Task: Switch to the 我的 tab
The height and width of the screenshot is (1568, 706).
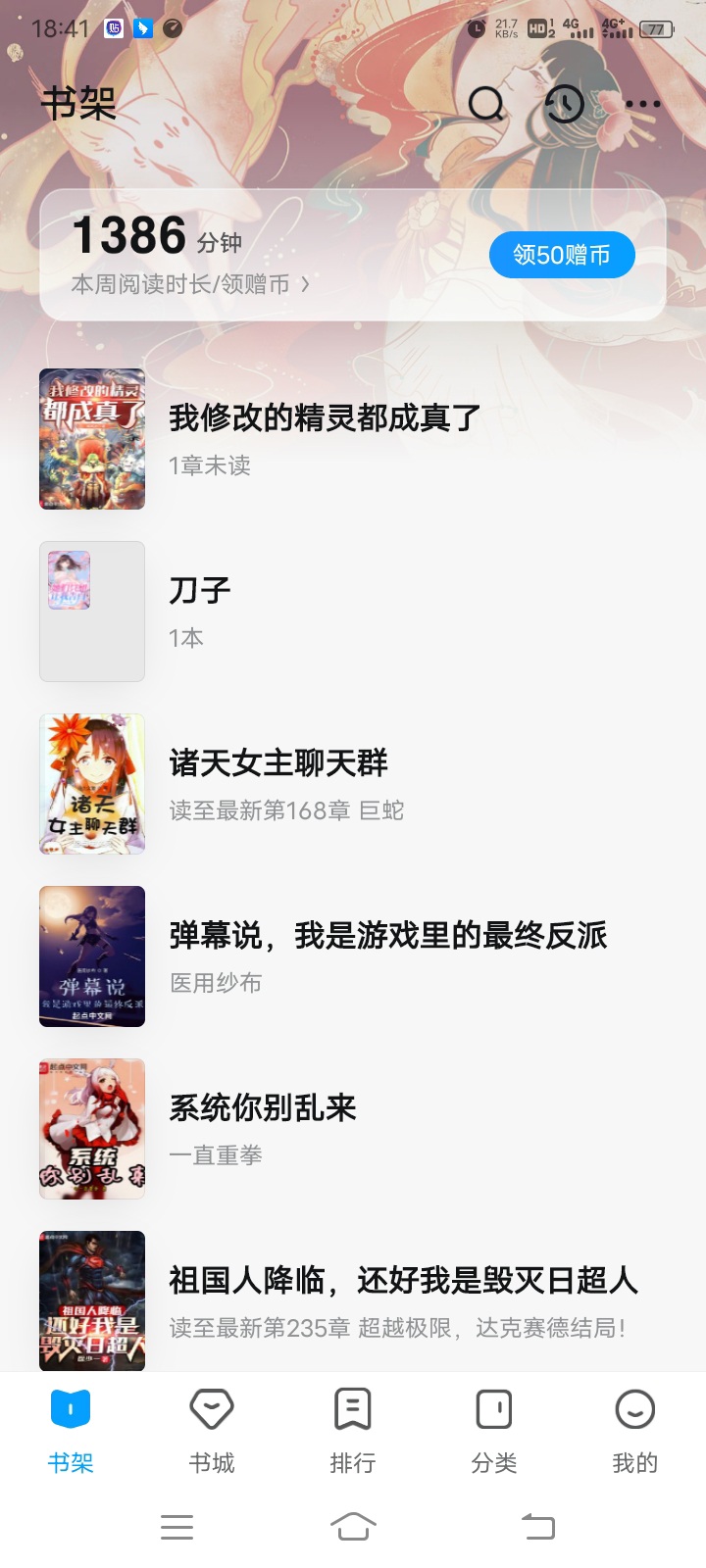Action: pyautogui.click(x=635, y=1432)
